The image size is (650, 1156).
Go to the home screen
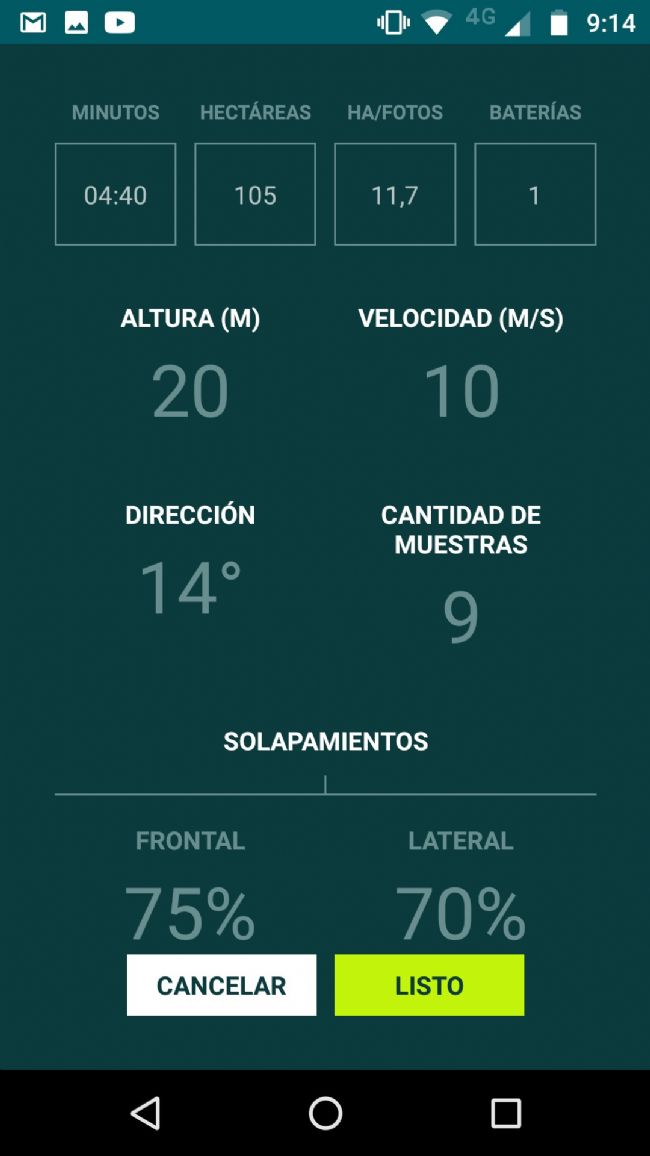[x=325, y=1113]
